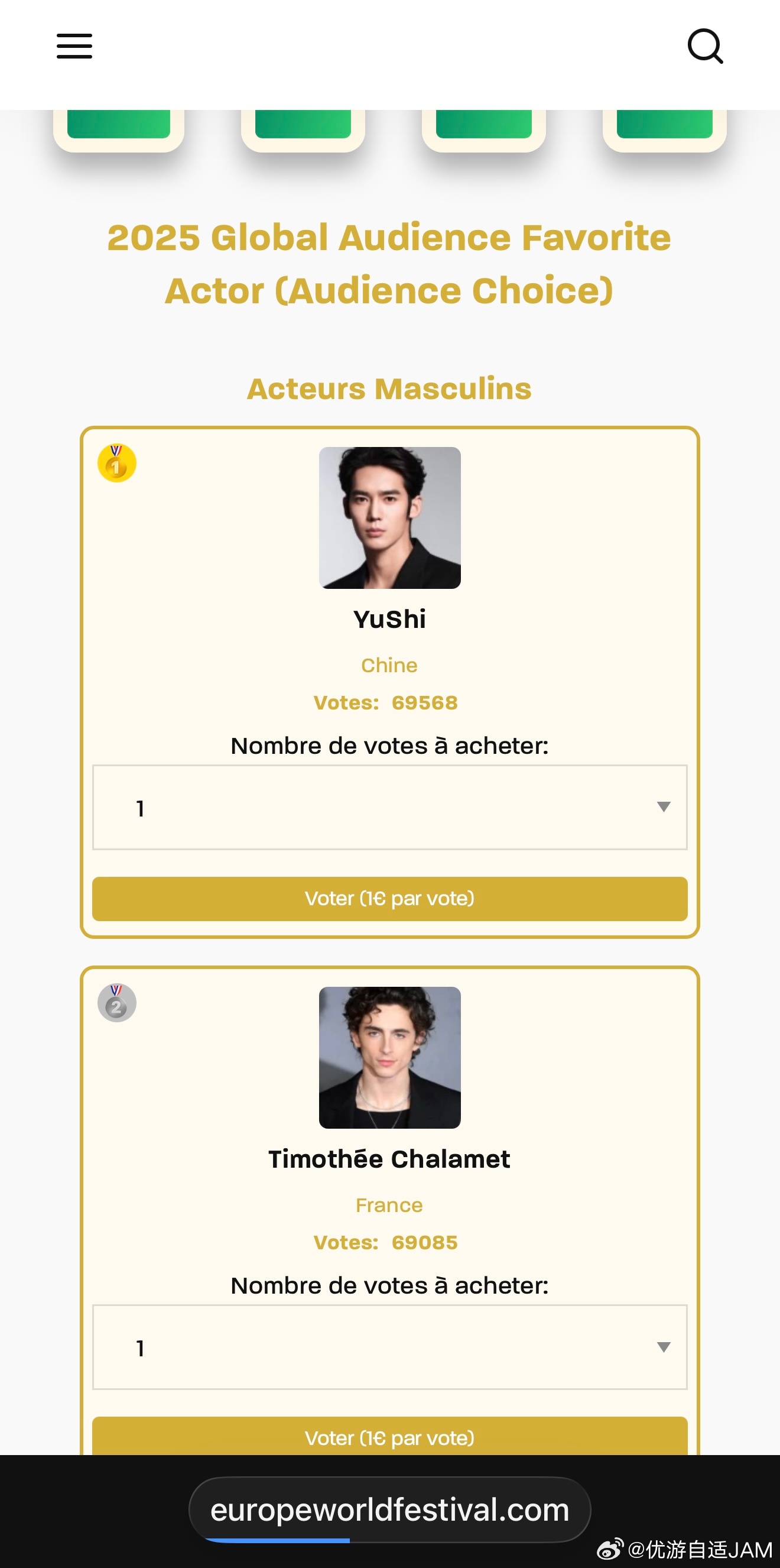Click the search magnifier icon

(x=706, y=46)
